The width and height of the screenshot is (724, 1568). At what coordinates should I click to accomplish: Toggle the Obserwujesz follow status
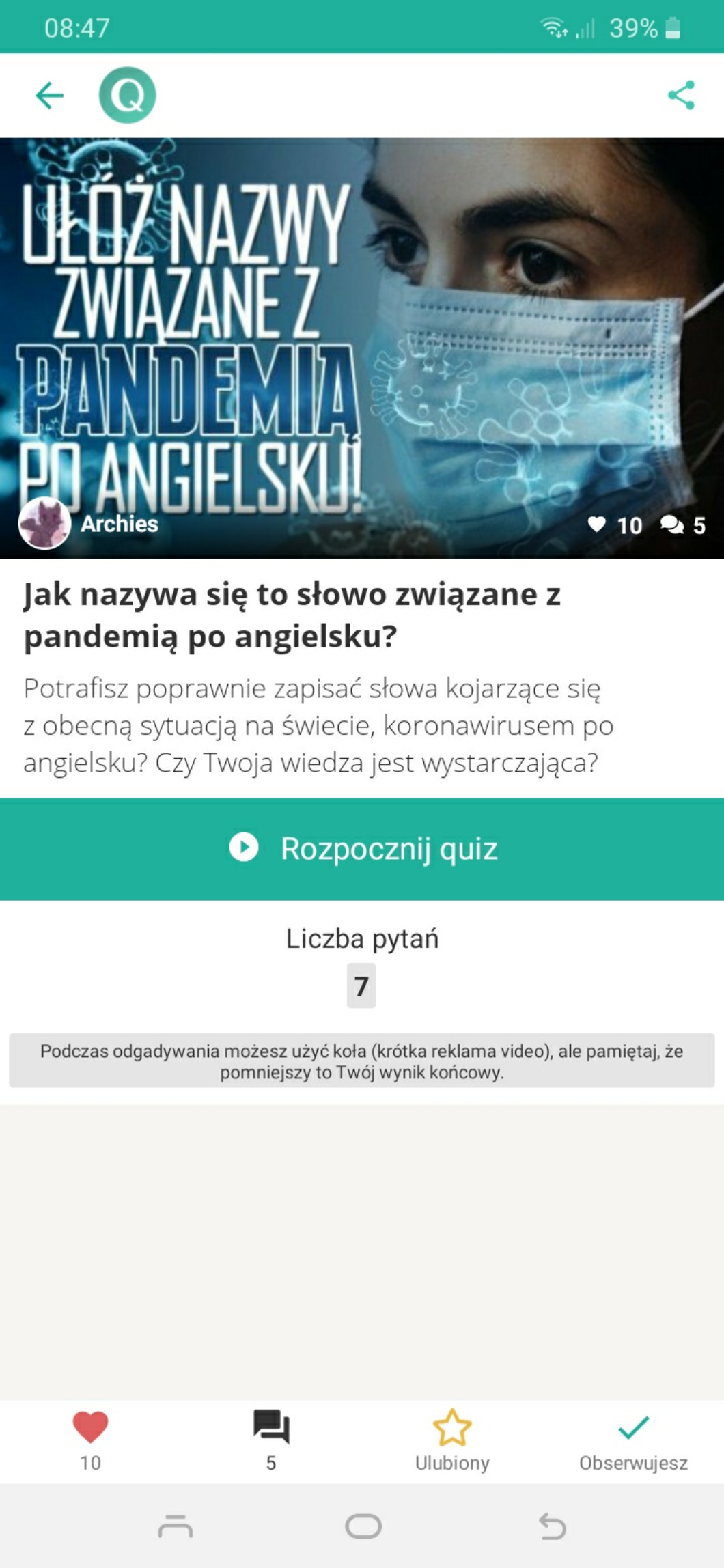pos(633,1440)
